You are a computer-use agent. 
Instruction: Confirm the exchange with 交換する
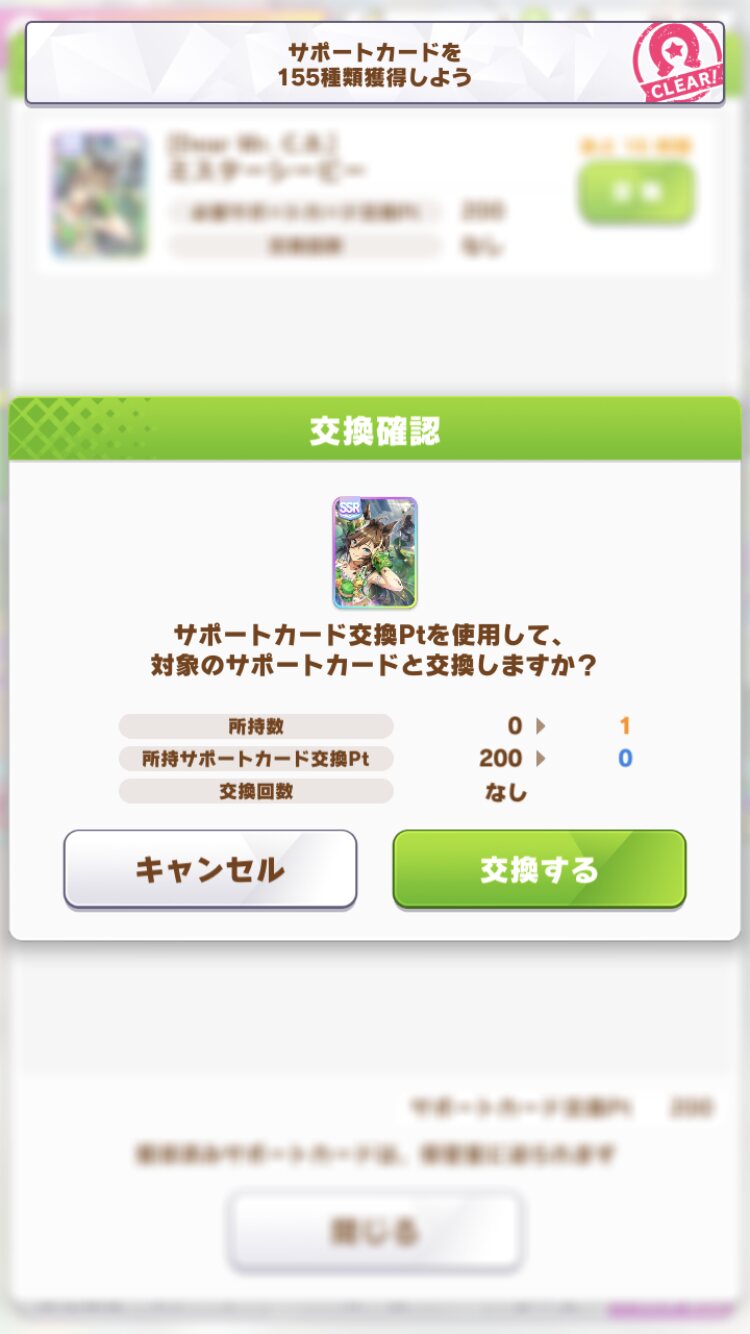point(539,869)
